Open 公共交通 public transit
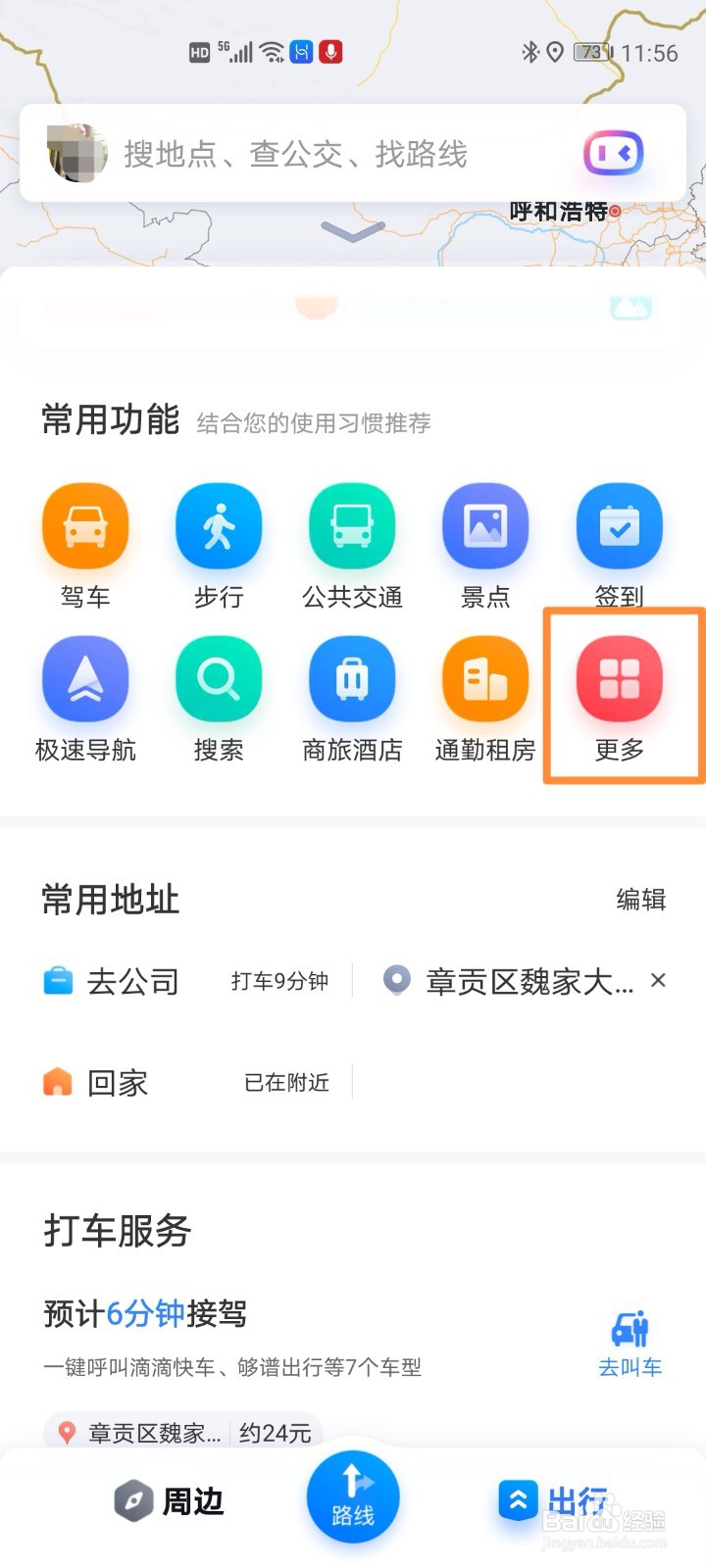The height and width of the screenshot is (1568, 706). tap(352, 526)
